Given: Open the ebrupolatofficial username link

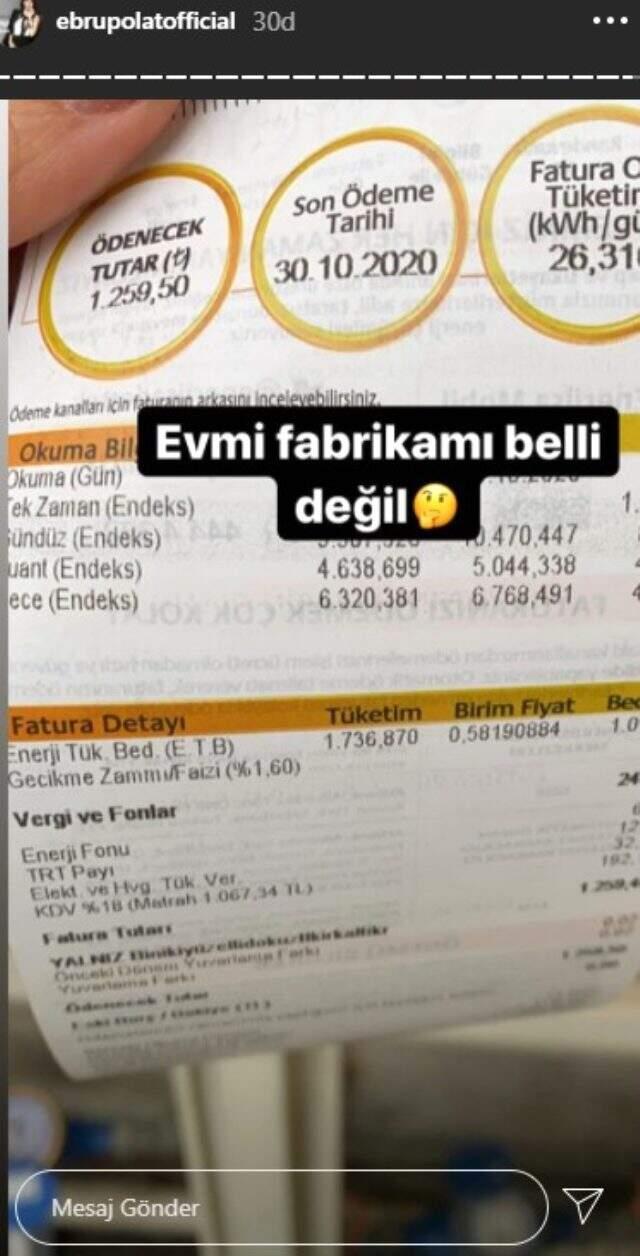Looking at the screenshot, I should pyautogui.click(x=144, y=21).
